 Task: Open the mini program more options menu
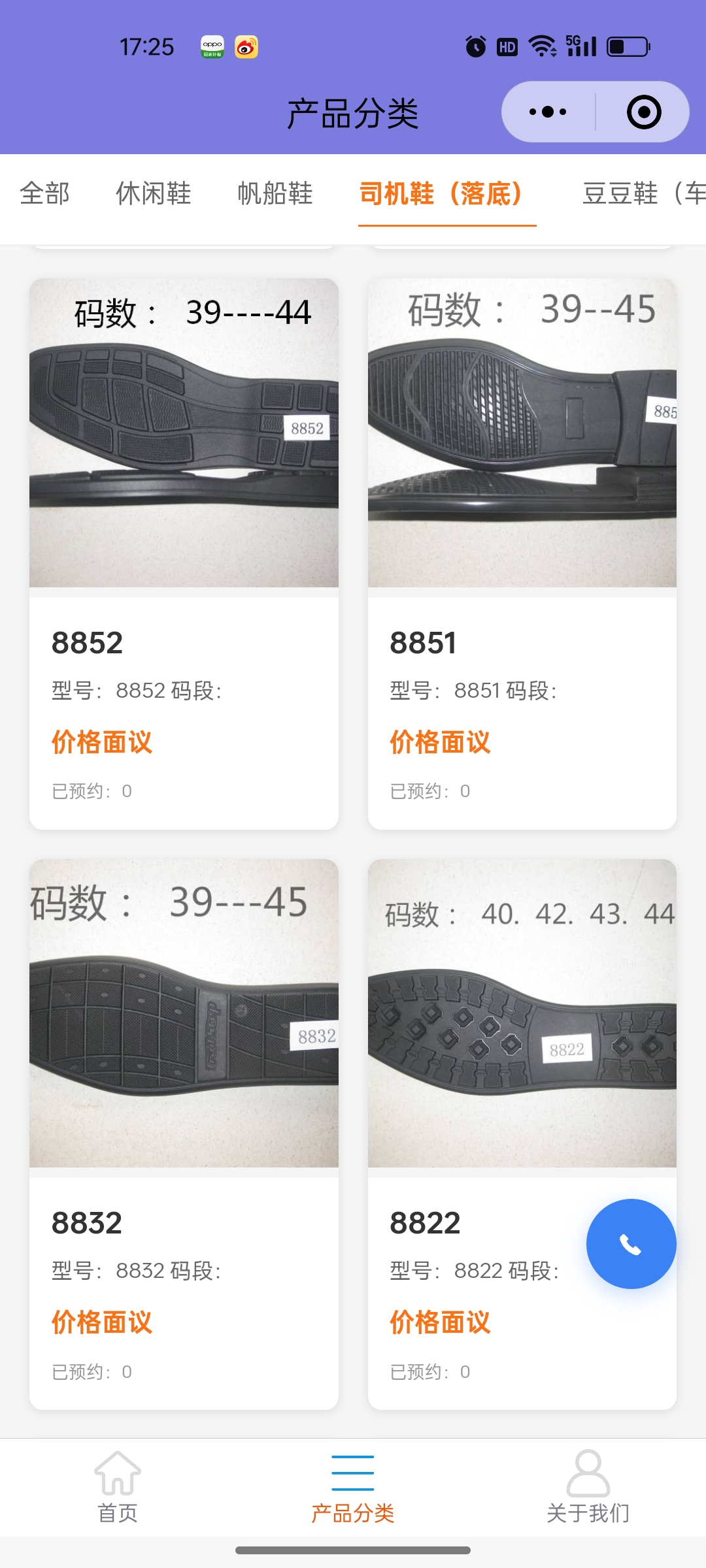[x=548, y=112]
